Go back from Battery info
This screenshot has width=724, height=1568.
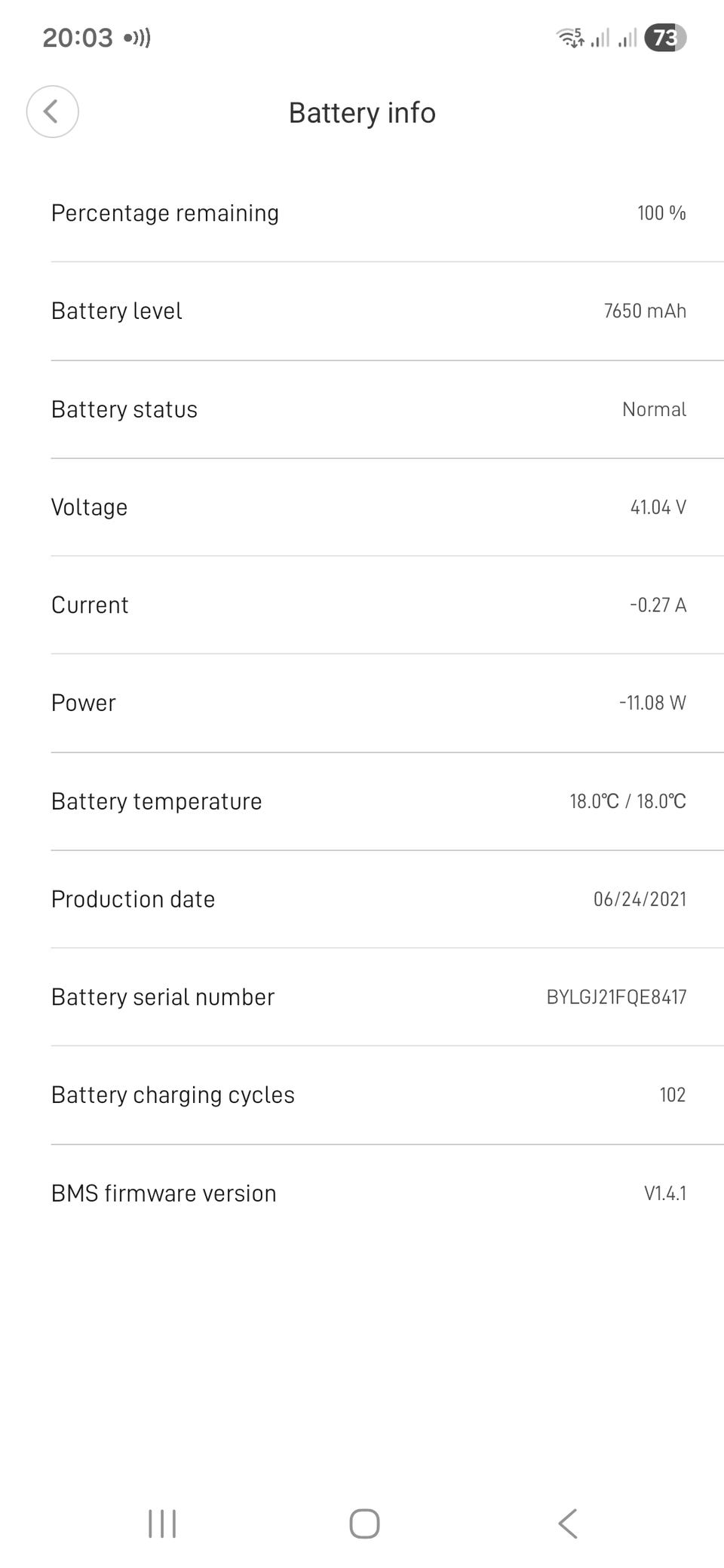tap(52, 112)
